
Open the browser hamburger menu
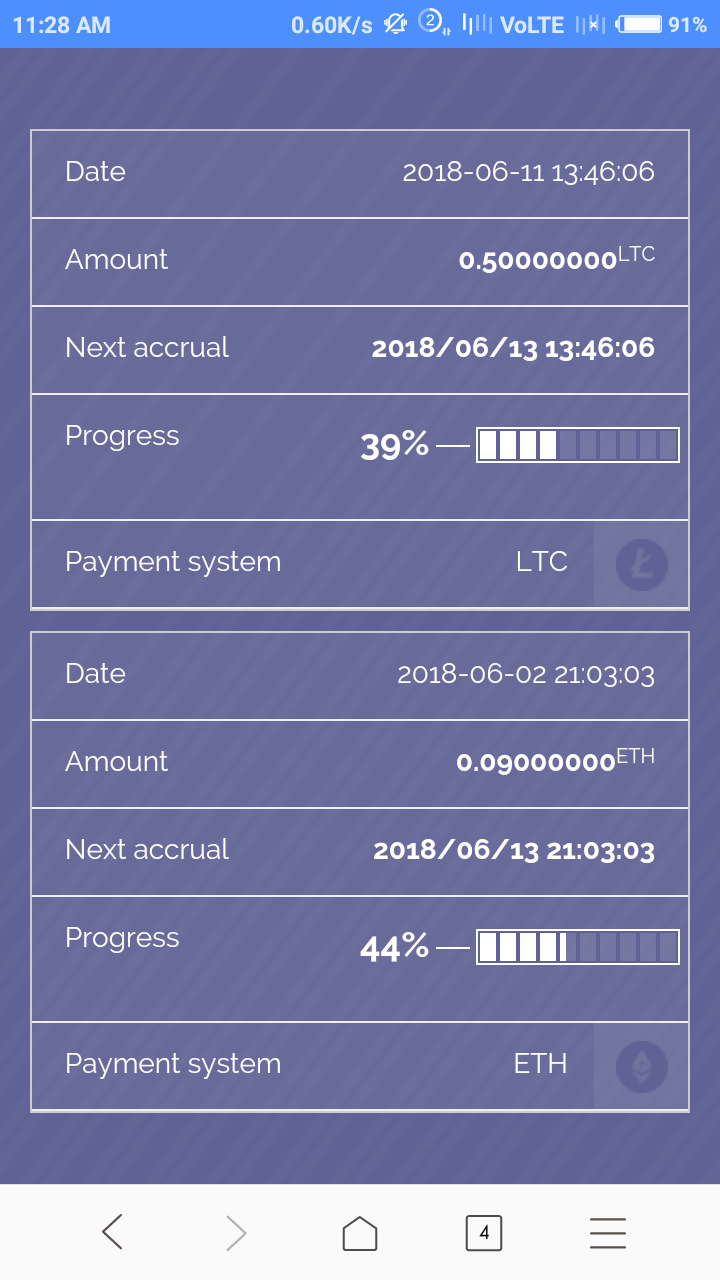coord(607,1233)
